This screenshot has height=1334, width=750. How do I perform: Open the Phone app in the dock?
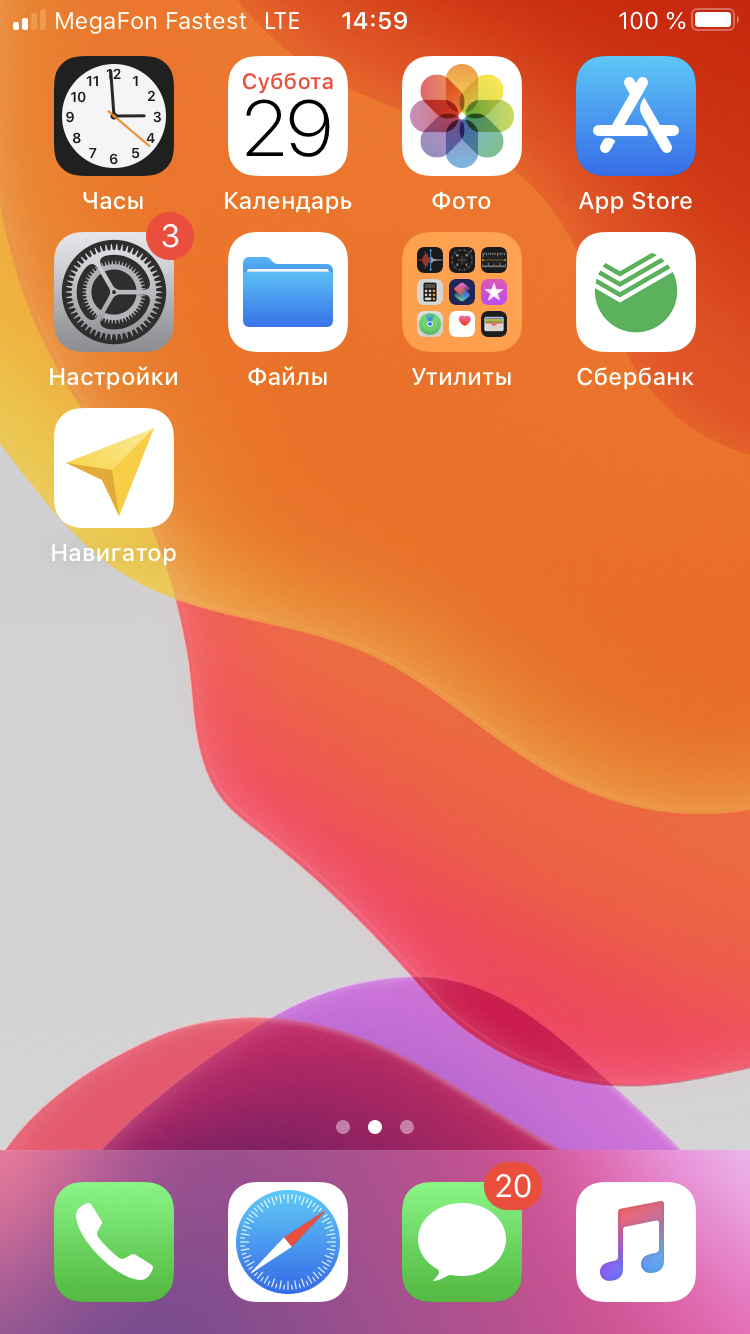(114, 1242)
